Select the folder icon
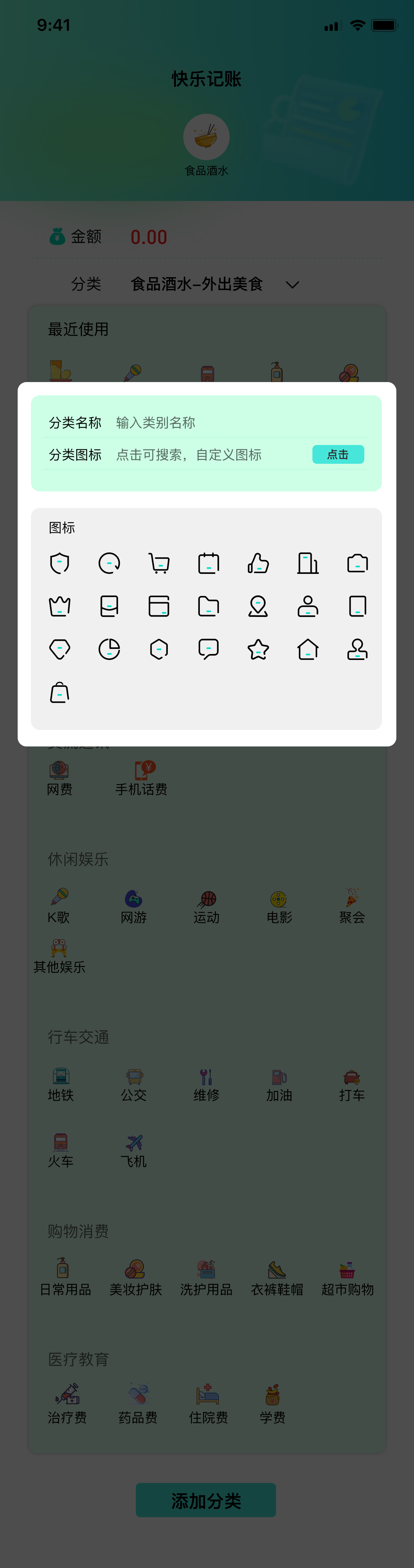 (209, 606)
